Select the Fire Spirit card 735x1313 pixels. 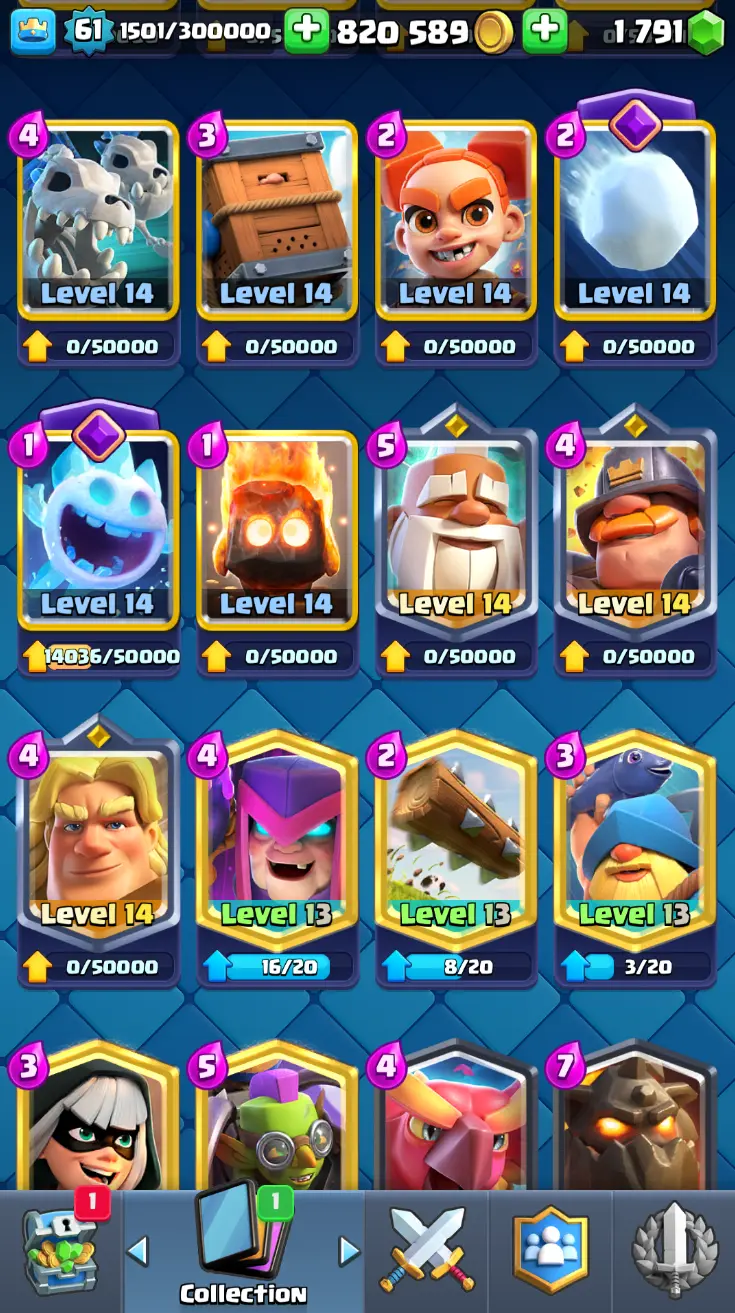277,530
